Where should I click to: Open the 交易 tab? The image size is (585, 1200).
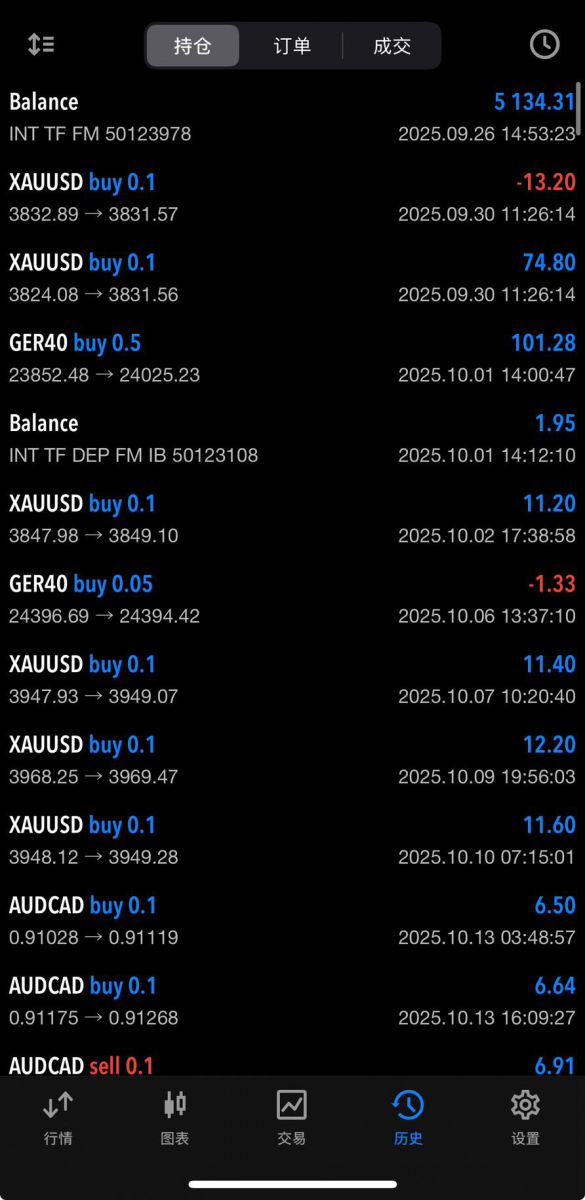(x=292, y=1118)
